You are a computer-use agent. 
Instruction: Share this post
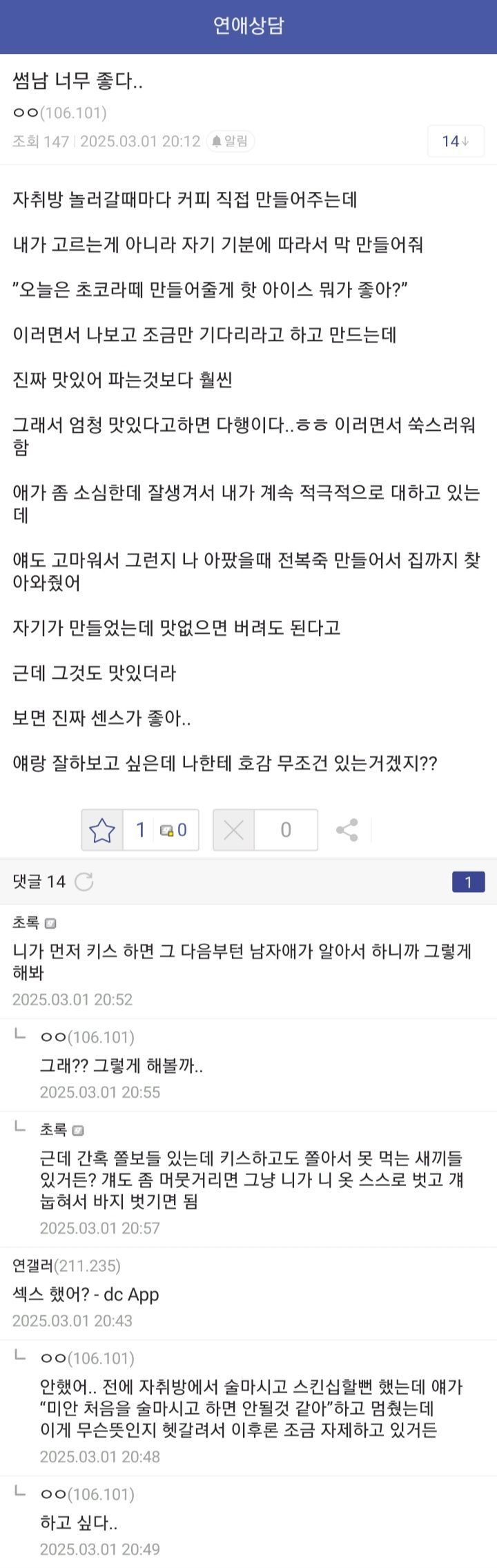pos(347,830)
